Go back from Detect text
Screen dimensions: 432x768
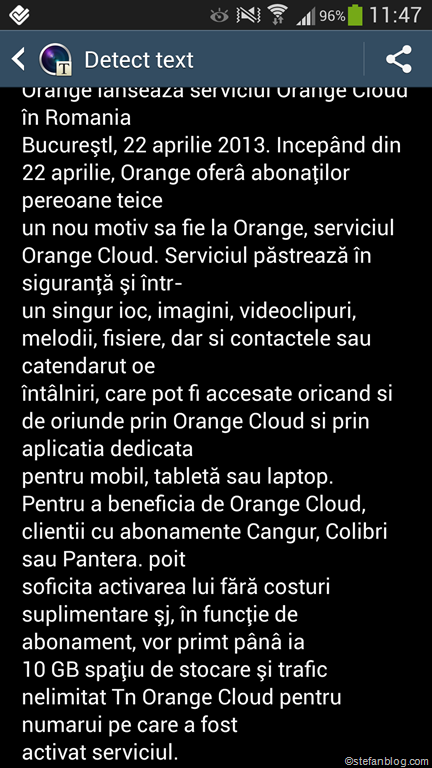19,60
